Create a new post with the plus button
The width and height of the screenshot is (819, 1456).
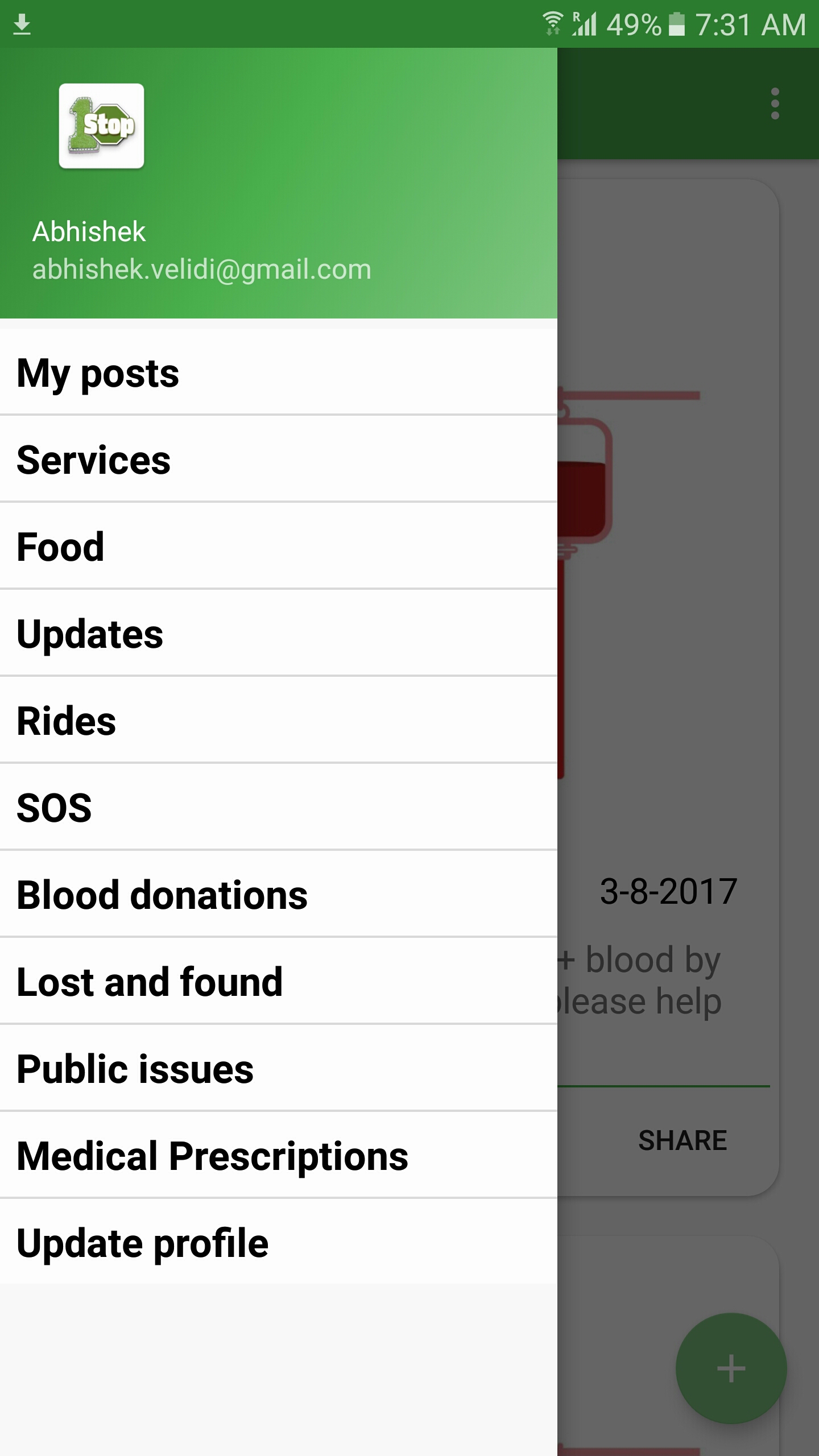pyautogui.click(x=731, y=1368)
